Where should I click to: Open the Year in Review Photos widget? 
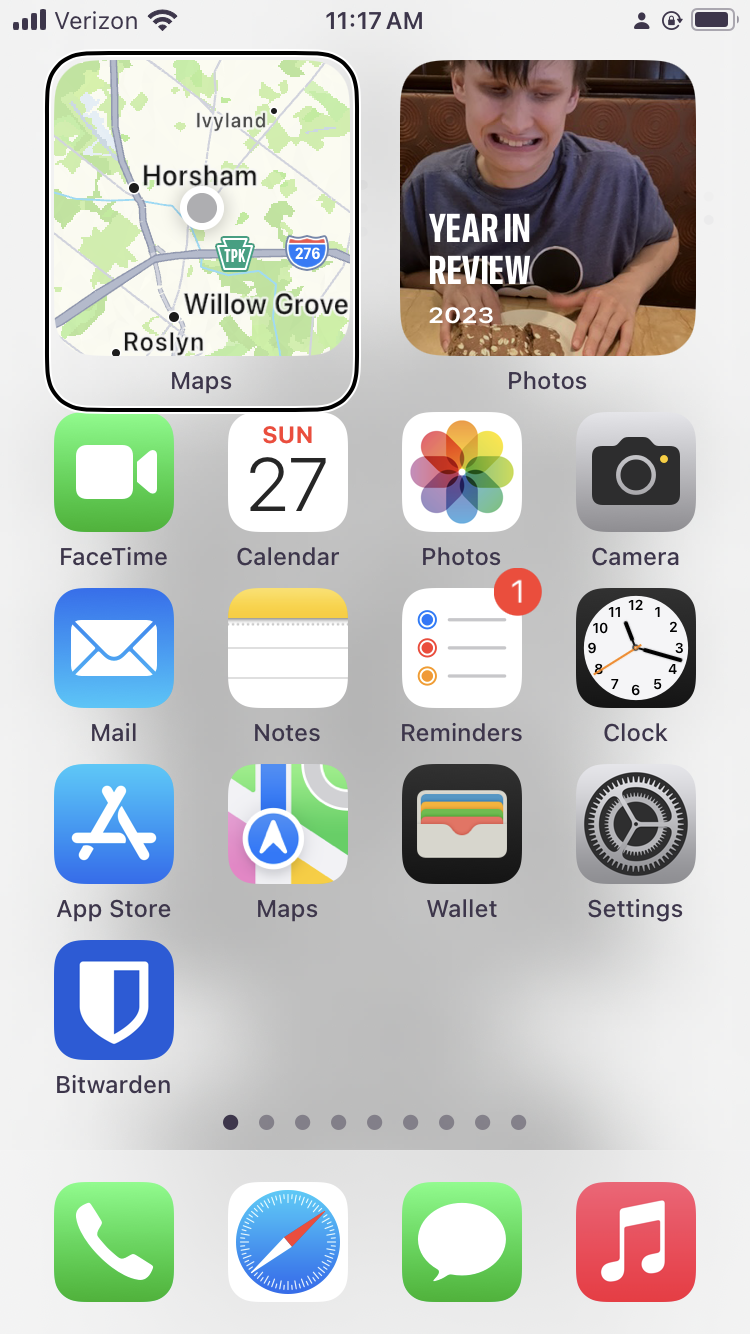click(x=548, y=208)
